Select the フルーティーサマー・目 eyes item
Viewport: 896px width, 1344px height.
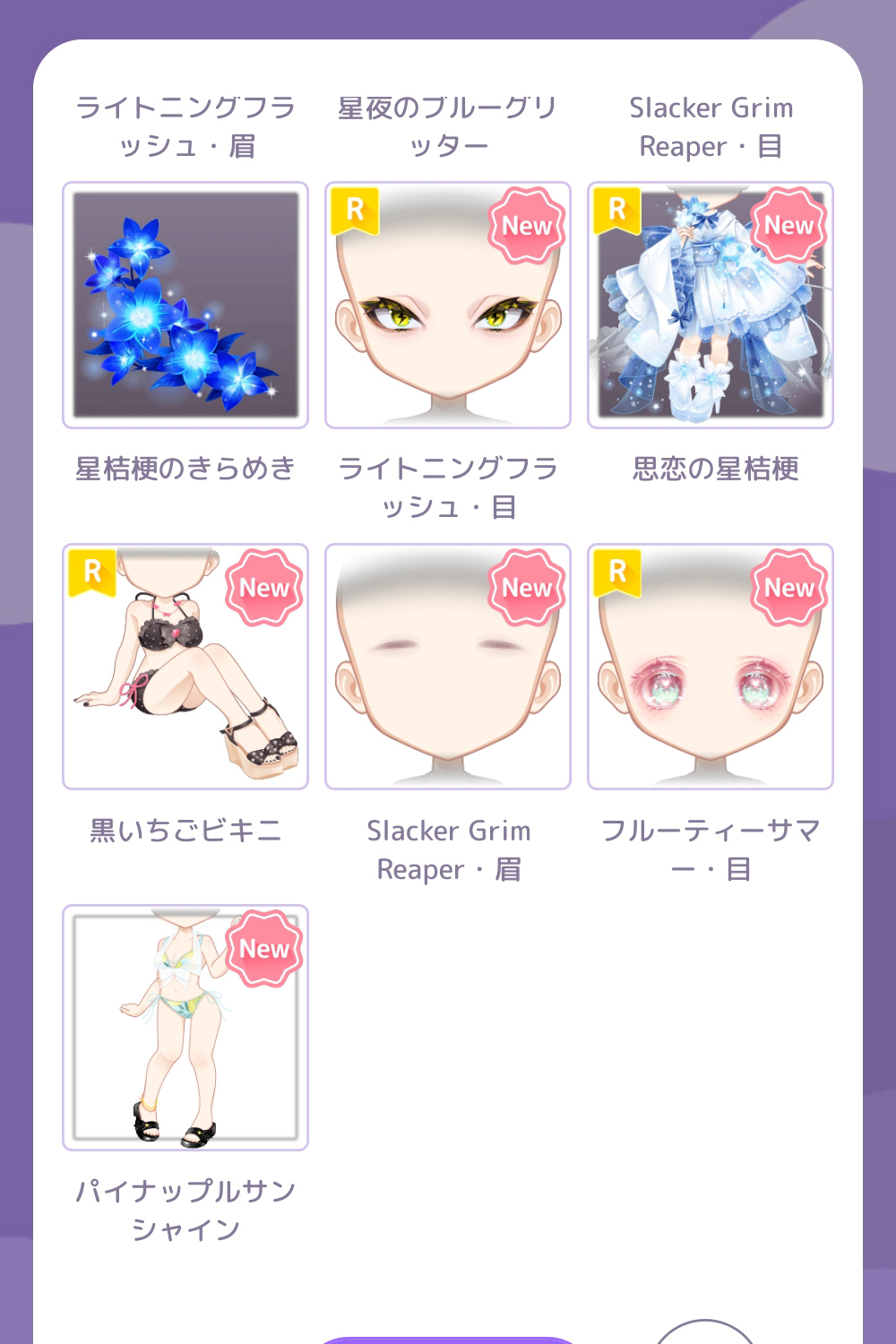coord(711,667)
